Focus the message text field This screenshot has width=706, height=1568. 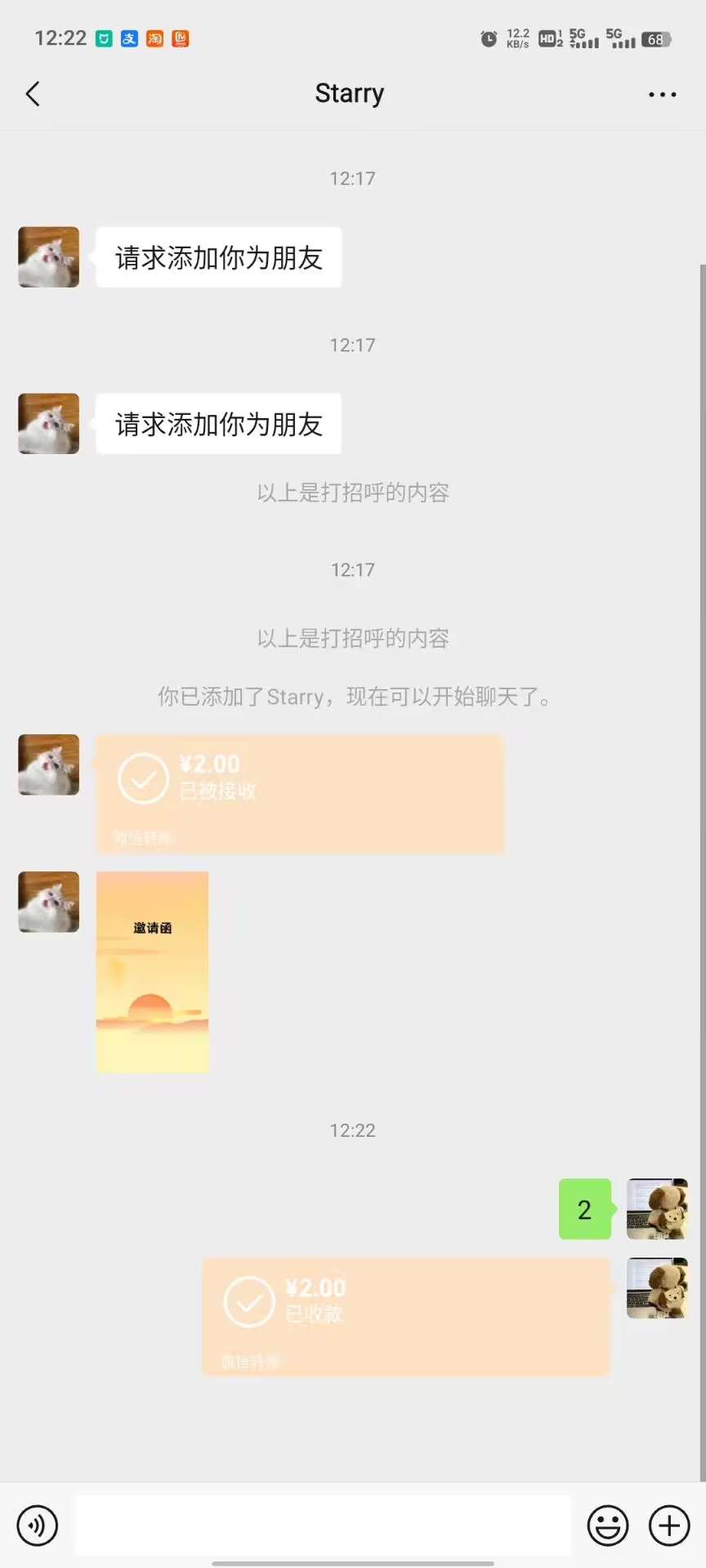tap(323, 1525)
